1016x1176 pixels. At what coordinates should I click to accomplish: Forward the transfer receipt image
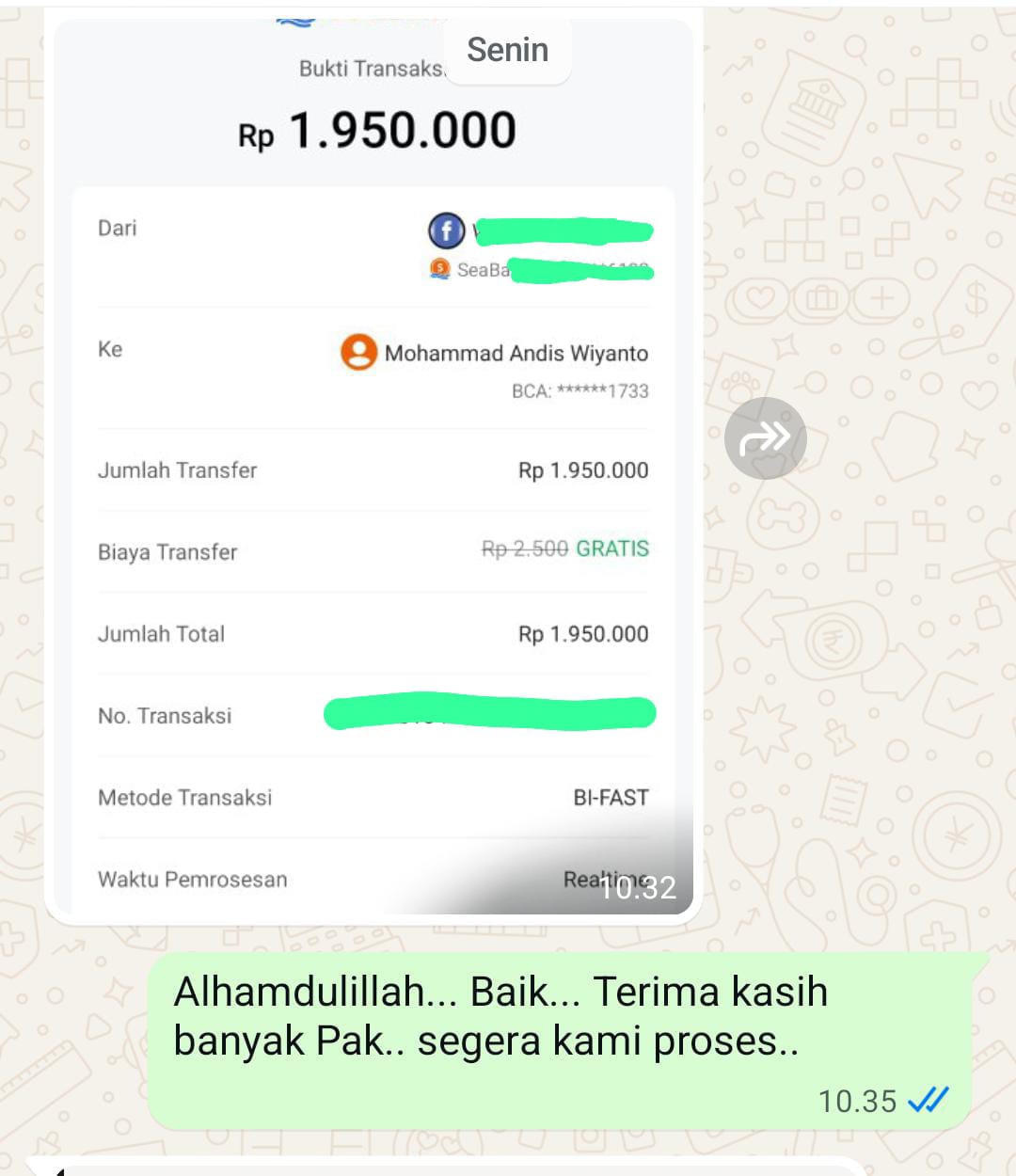point(765,438)
